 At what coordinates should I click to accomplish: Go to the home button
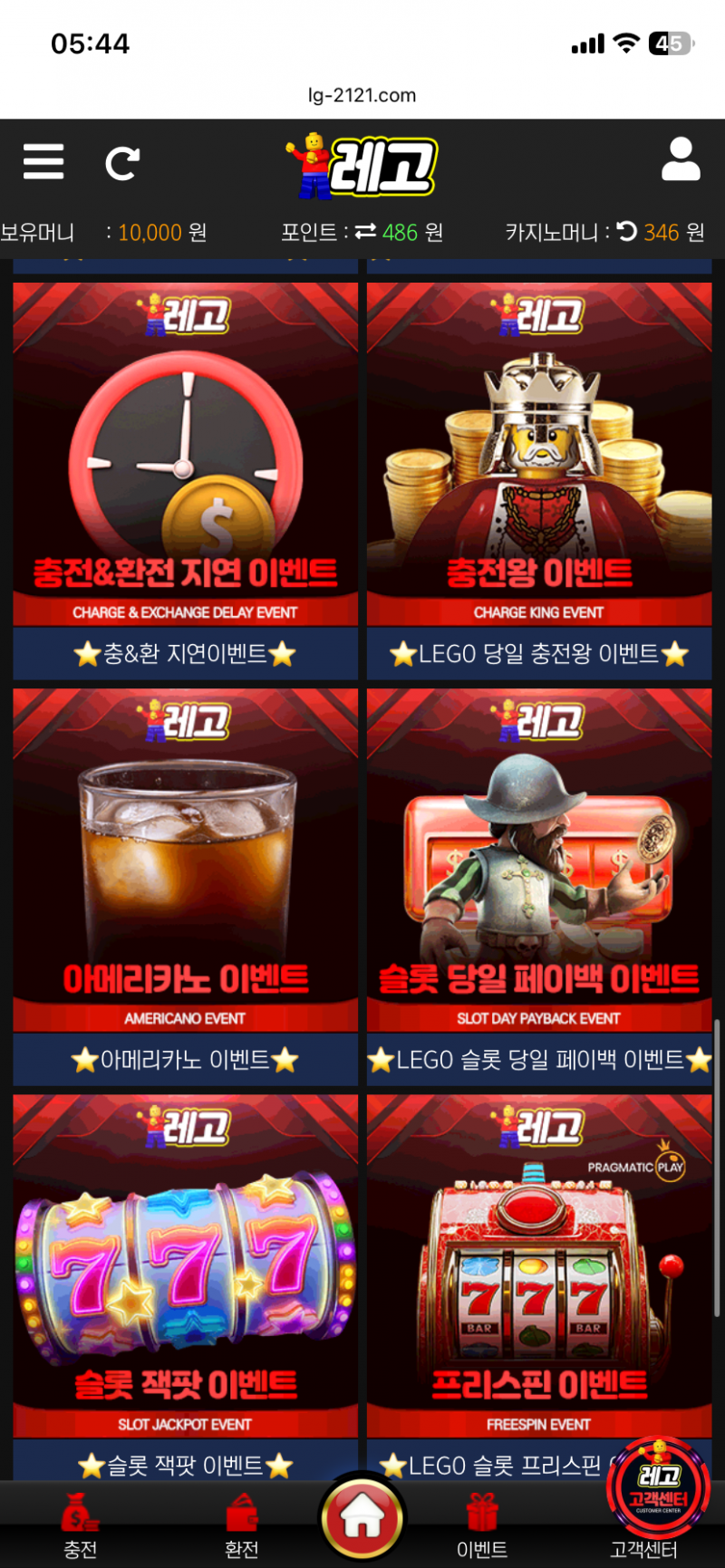(x=362, y=1519)
